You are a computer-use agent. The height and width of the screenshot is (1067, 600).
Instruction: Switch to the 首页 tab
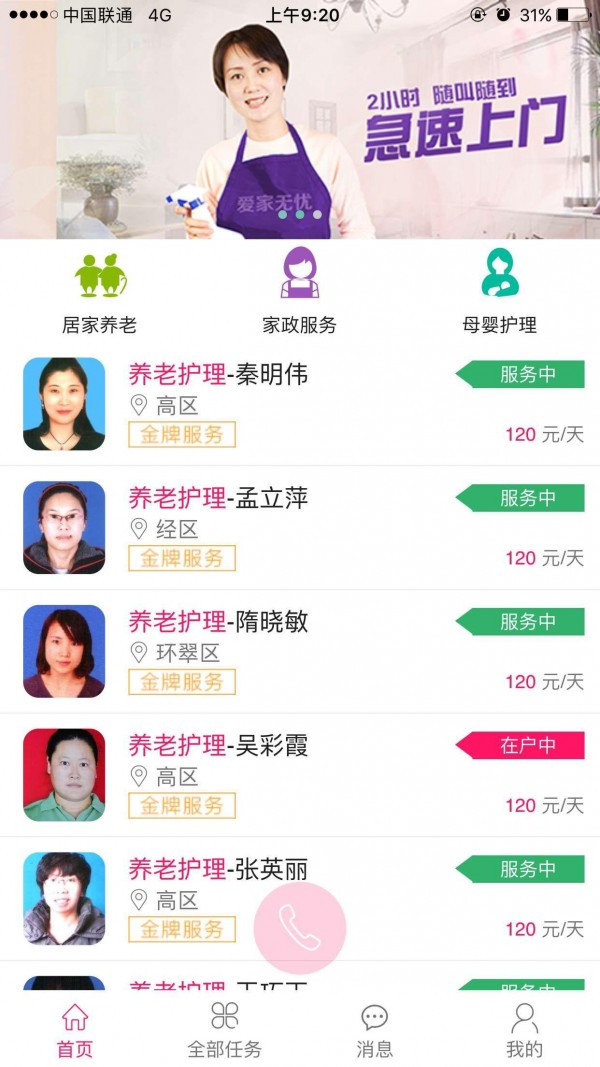click(x=75, y=1030)
